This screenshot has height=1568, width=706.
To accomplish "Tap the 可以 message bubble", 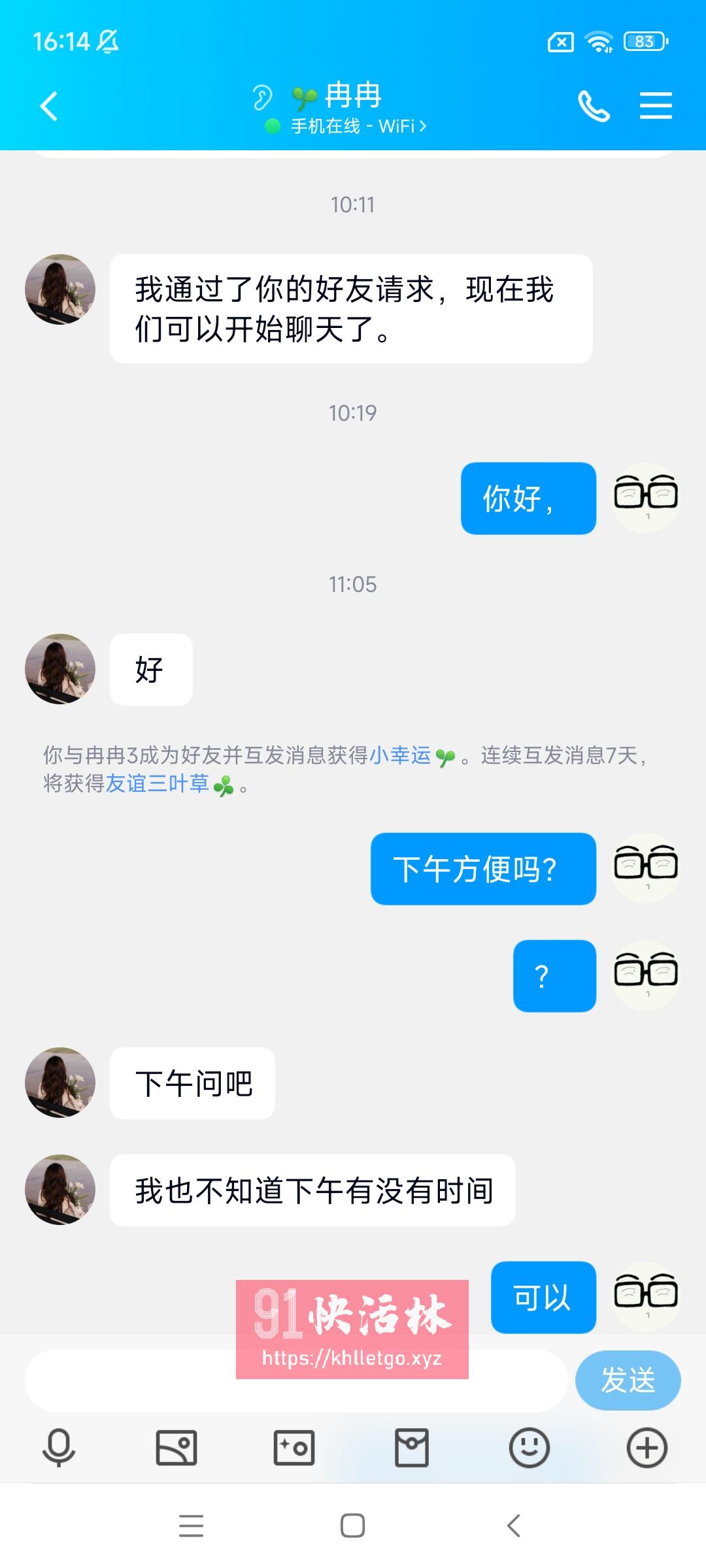I will pos(543,1297).
